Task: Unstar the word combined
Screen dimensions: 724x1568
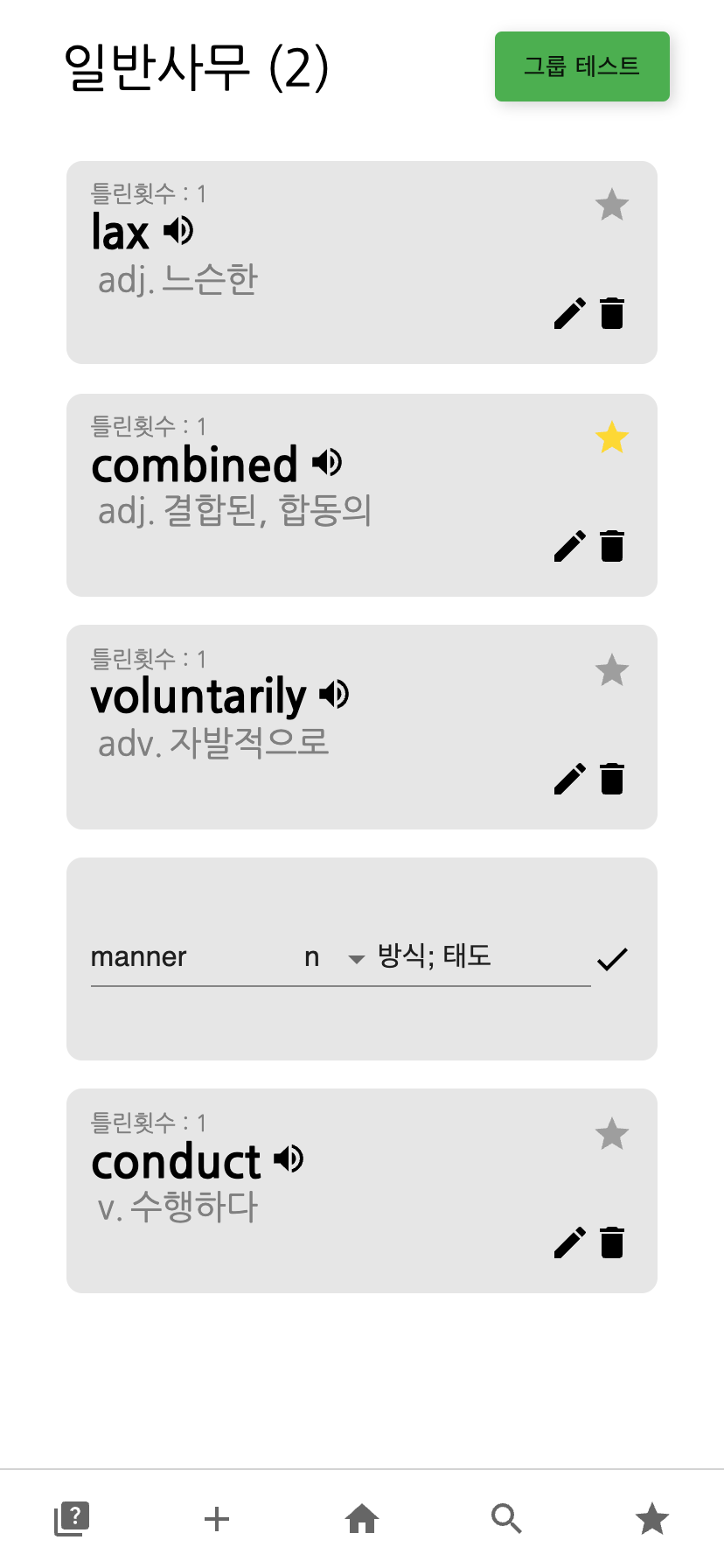Action: coord(612,437)
